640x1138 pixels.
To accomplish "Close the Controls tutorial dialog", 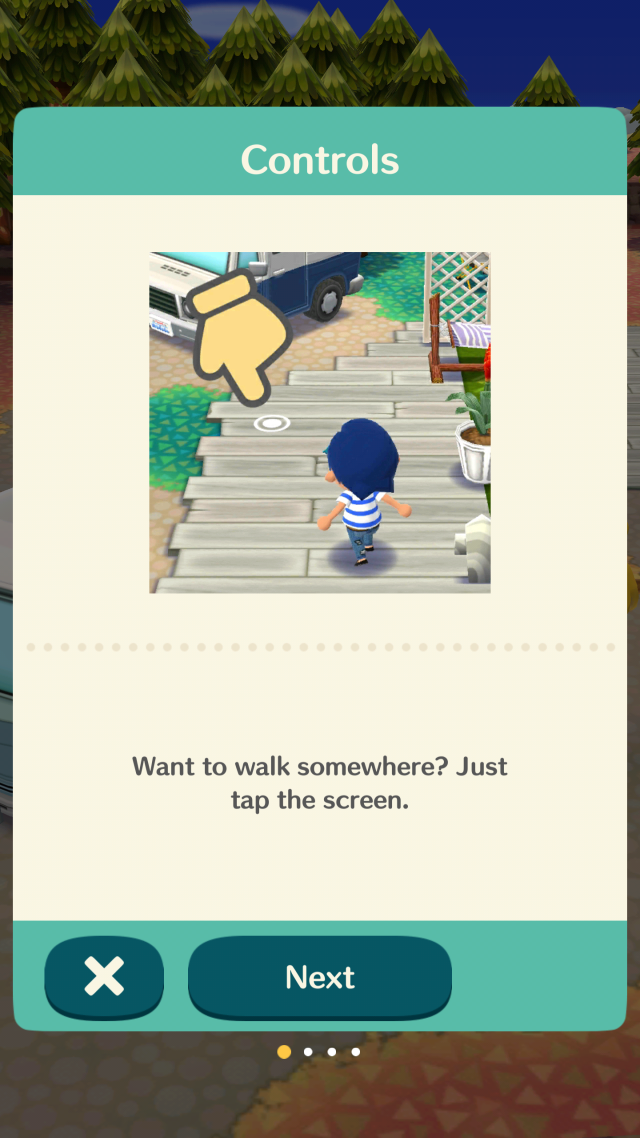I will click(104, 976).
